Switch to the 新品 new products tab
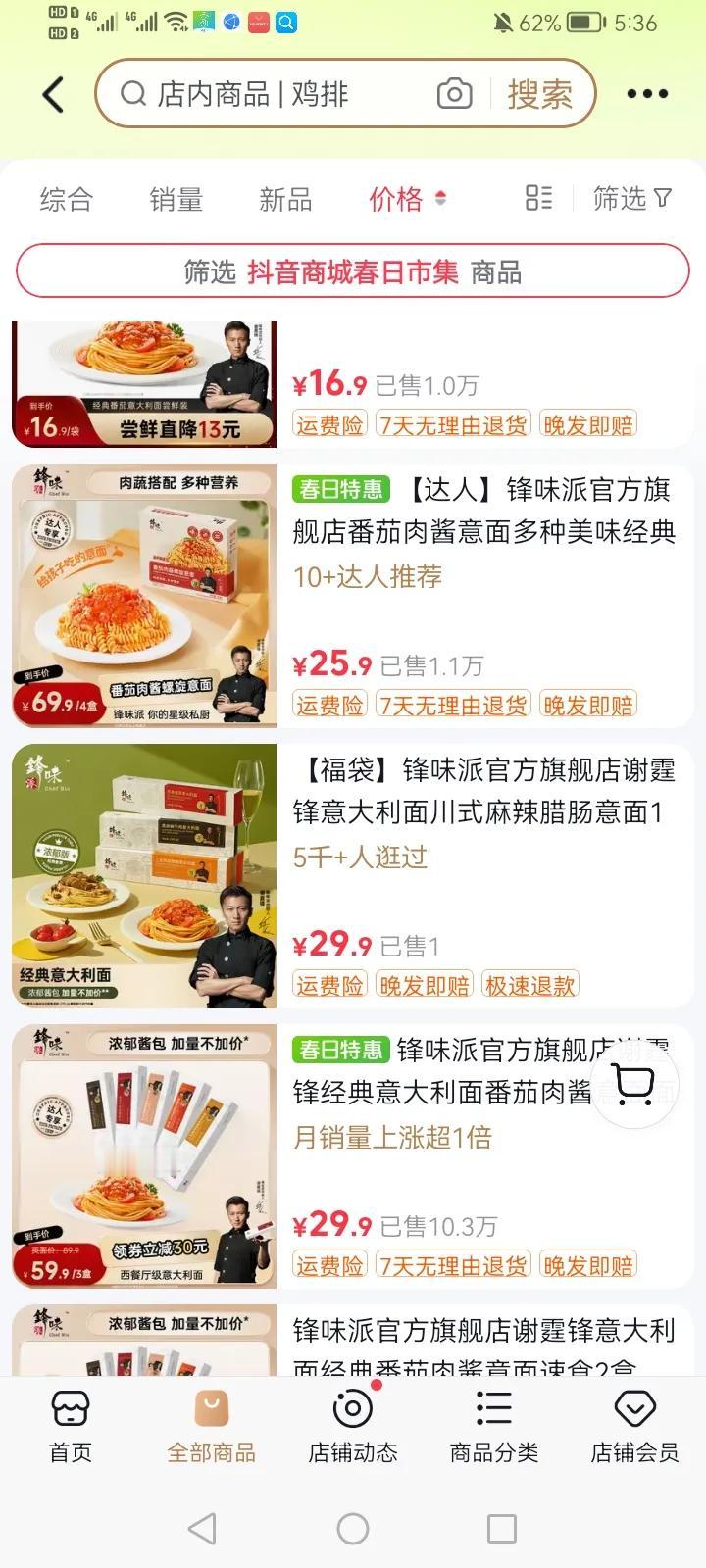Viewport: 706px width, 1568px height. coord(283,199)
